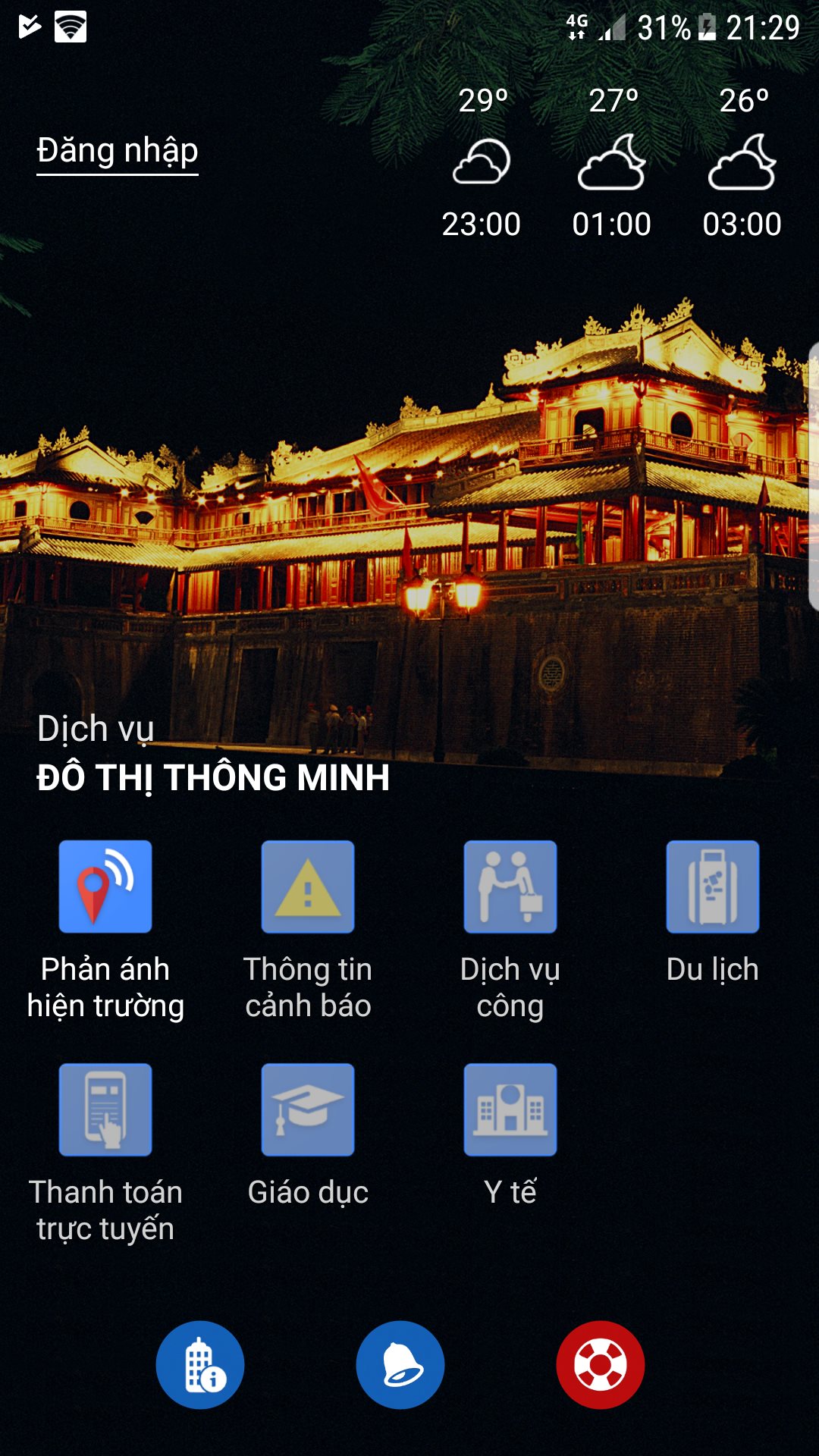Open the Du lịch tourism section
The height and width of the screenshot is (1456, 819).
tap(712, 887)
